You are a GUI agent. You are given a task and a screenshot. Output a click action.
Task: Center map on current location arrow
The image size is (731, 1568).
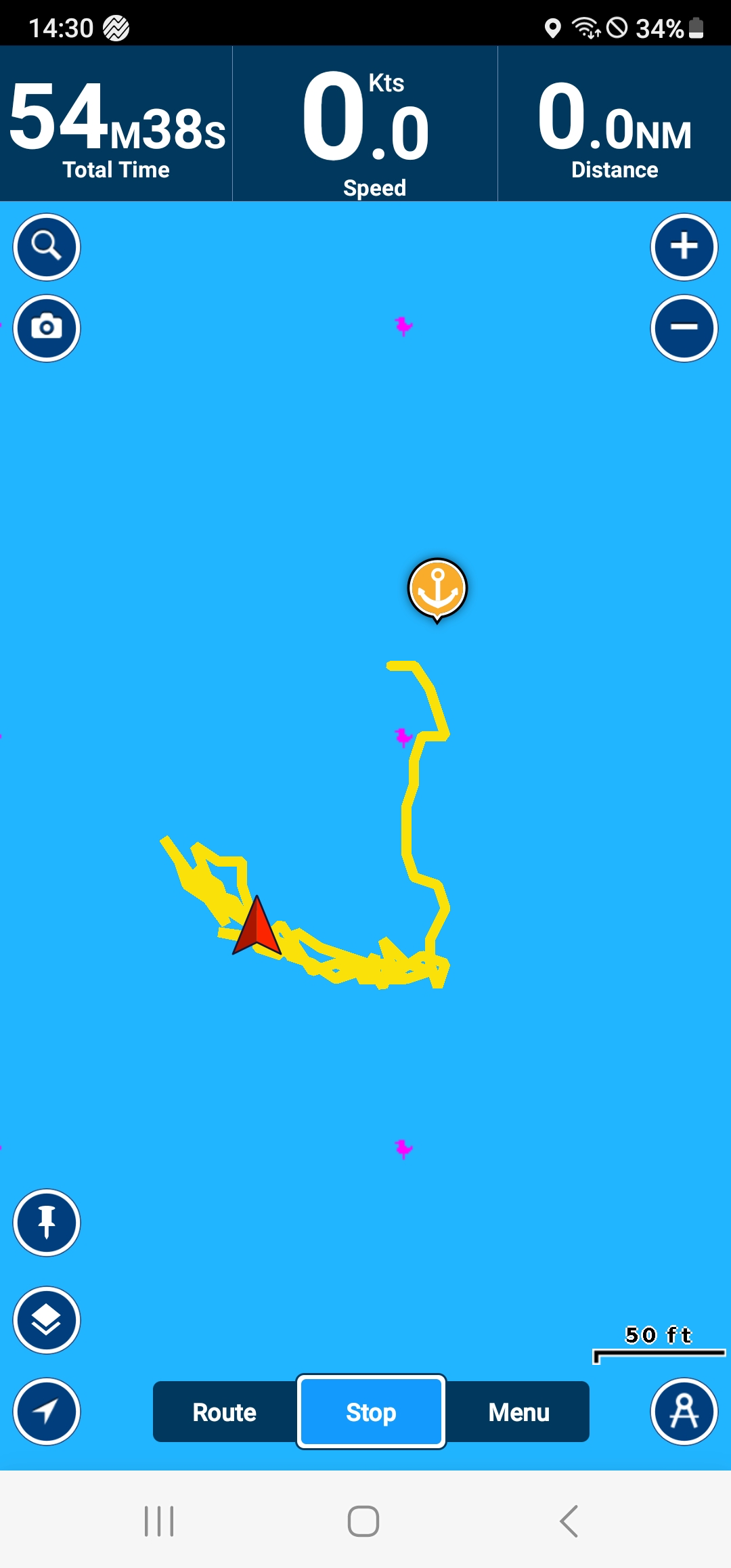[x=47, y=1412]
